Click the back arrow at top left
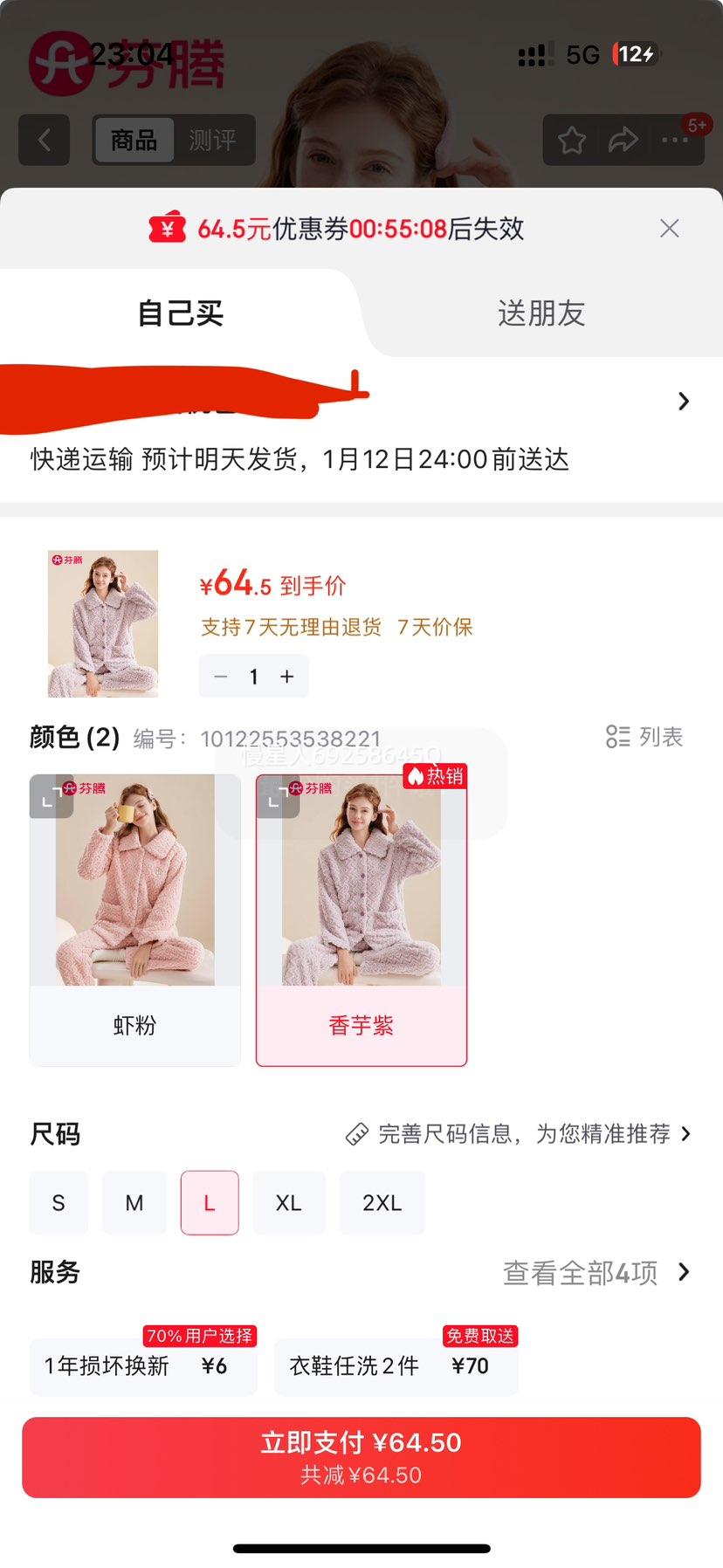723x1568 pixels. 44,140
